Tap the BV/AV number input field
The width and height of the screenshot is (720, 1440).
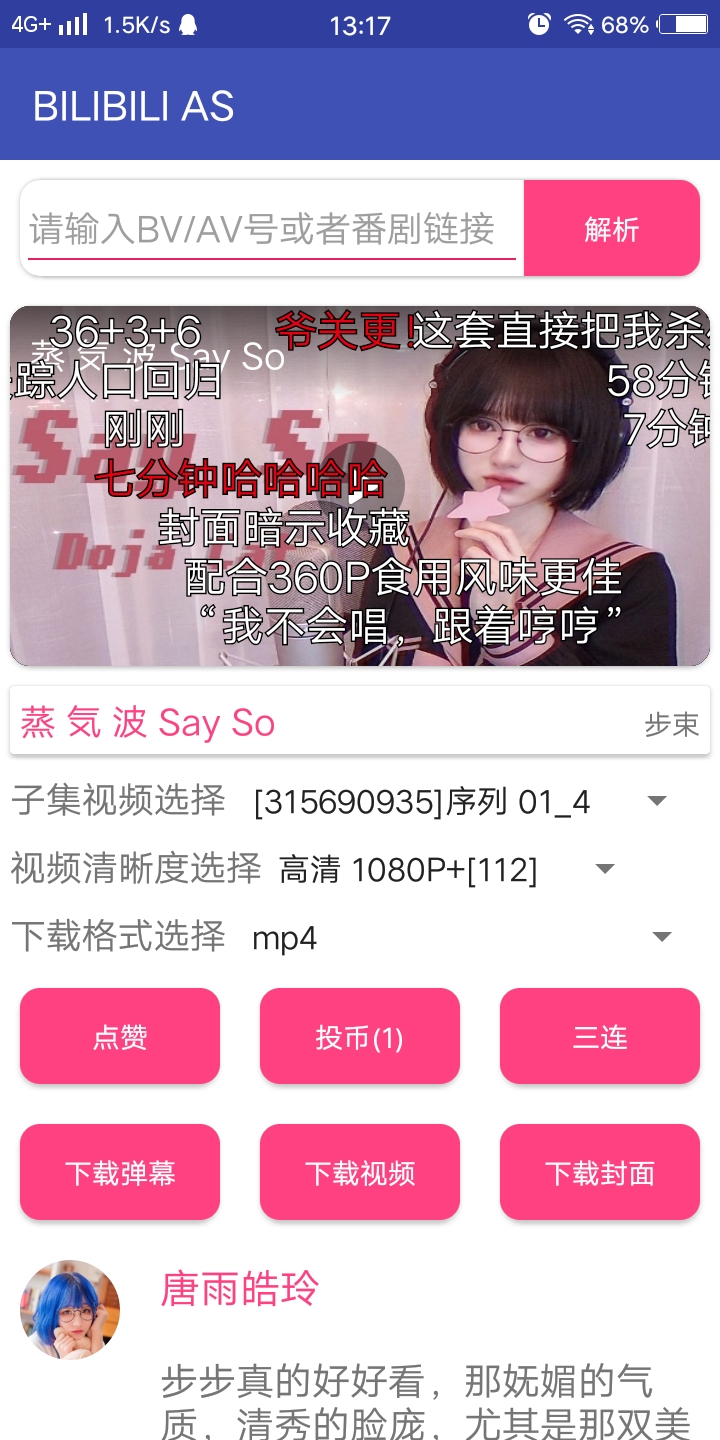coord(270,230)
